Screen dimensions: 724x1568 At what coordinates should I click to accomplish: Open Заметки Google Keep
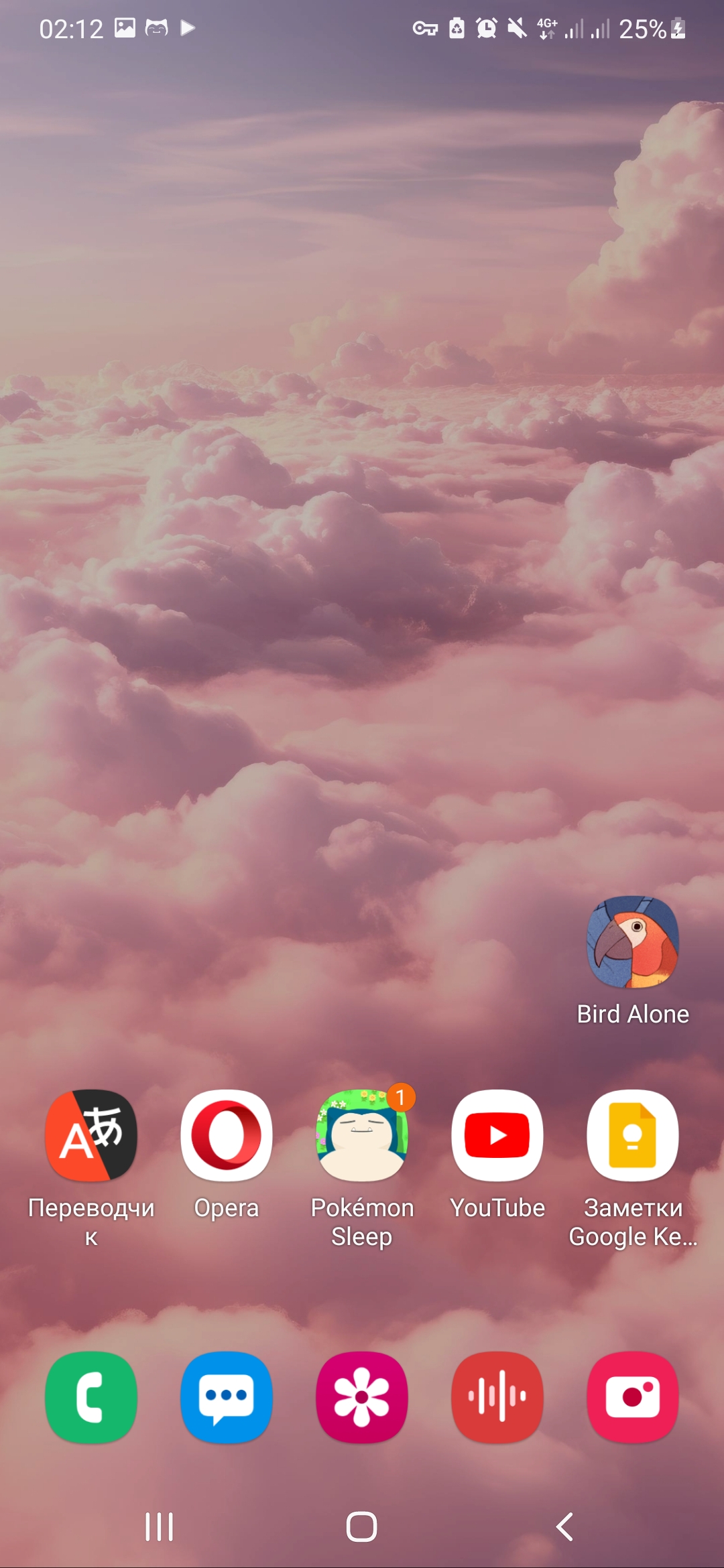click(632, 1135)
